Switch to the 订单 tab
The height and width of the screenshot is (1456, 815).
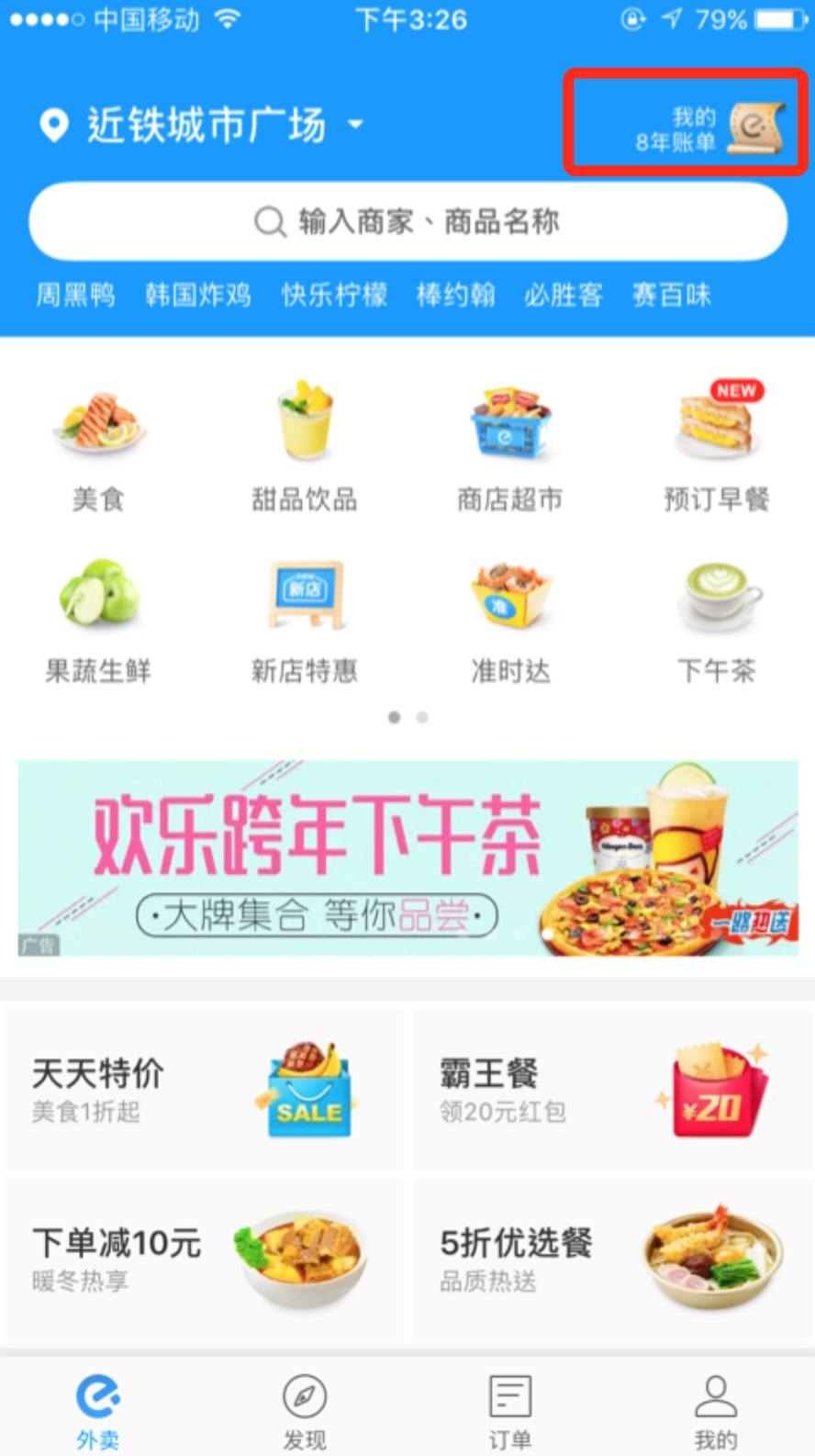510,1410
